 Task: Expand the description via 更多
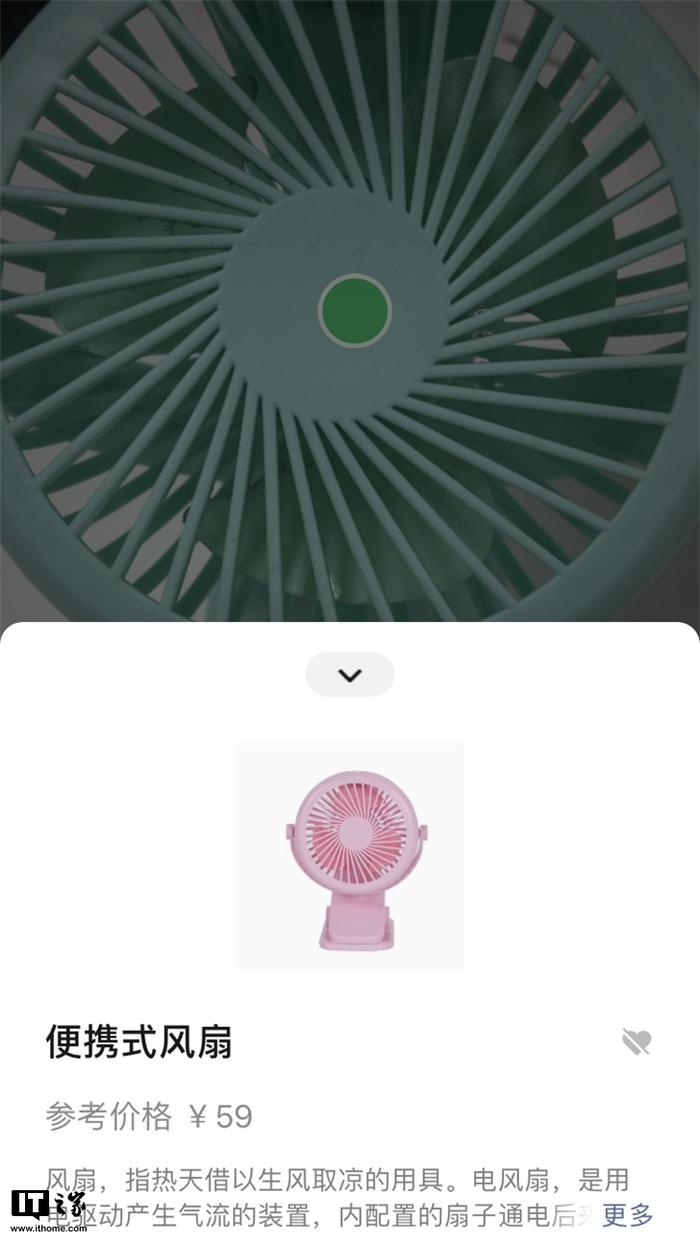628,1215
